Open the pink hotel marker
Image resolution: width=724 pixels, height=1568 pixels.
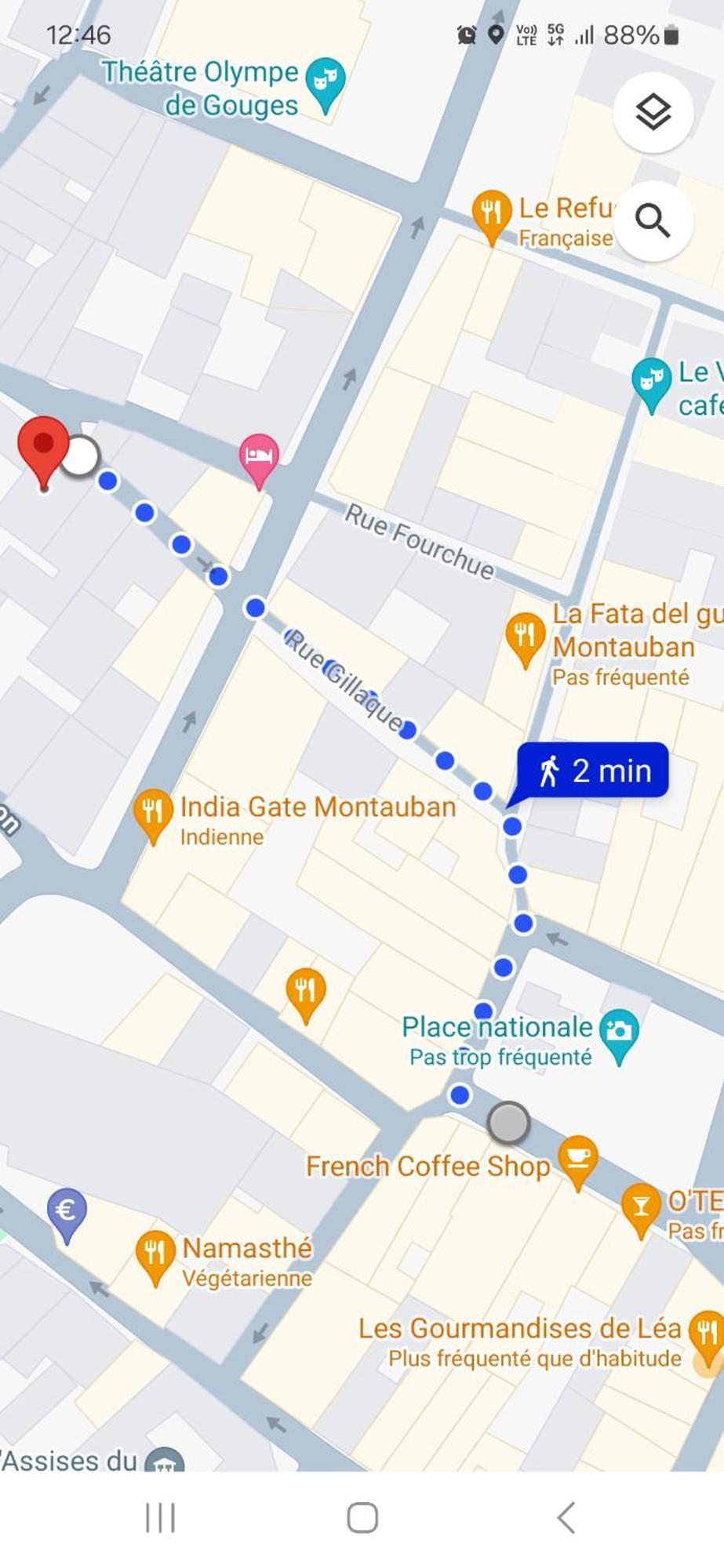259,456
